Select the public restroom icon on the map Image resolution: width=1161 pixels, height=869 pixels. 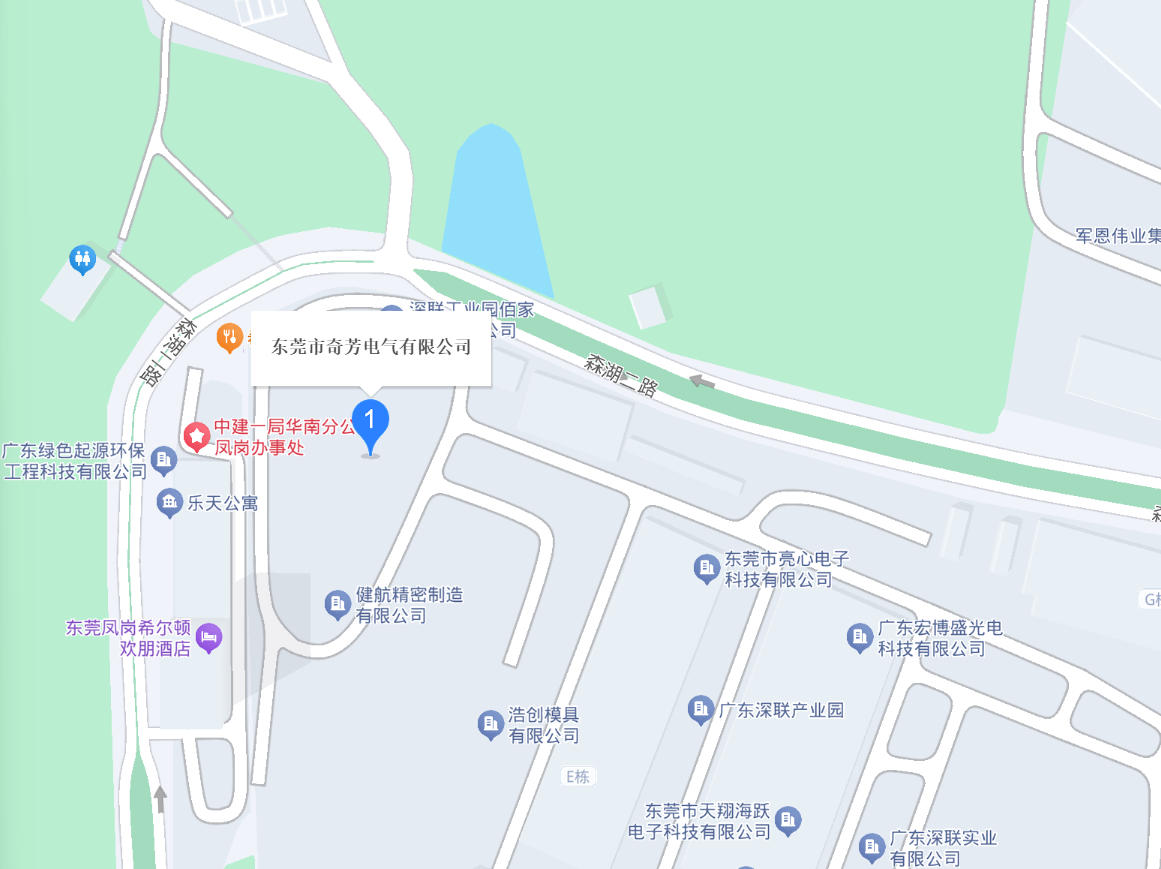click(x=82, y=260)
